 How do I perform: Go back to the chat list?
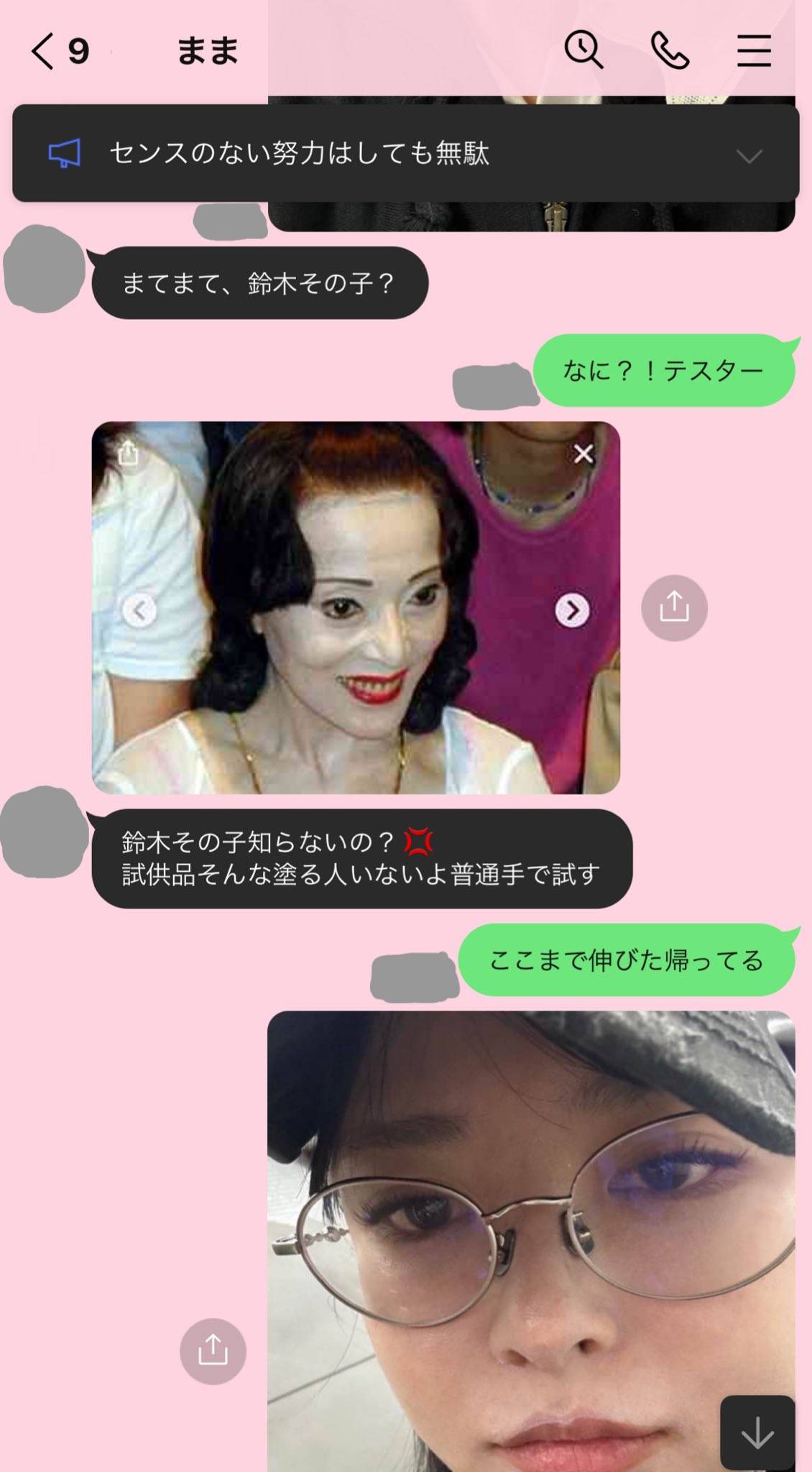pyautogui.click(x=45, y=52)
